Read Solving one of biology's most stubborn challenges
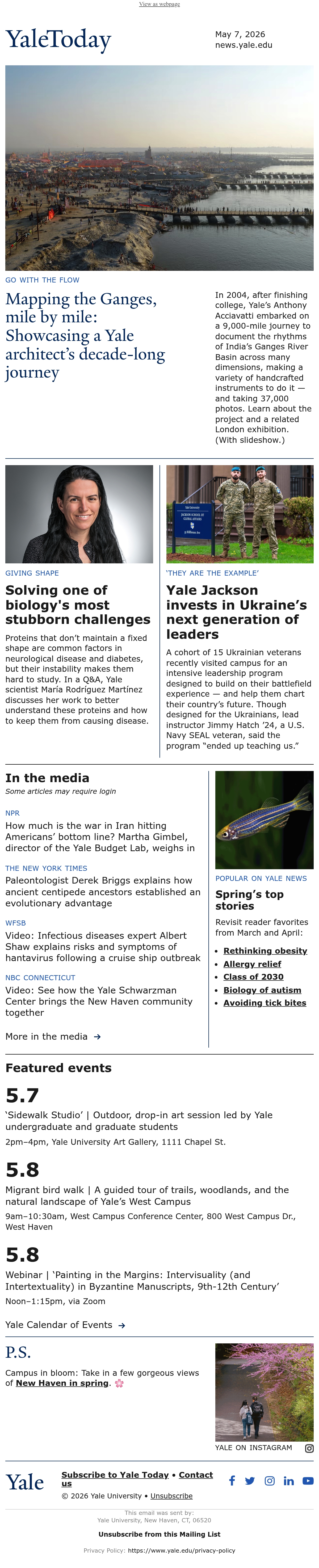This screenshot has height=1568, width=319. pos(77,605)
